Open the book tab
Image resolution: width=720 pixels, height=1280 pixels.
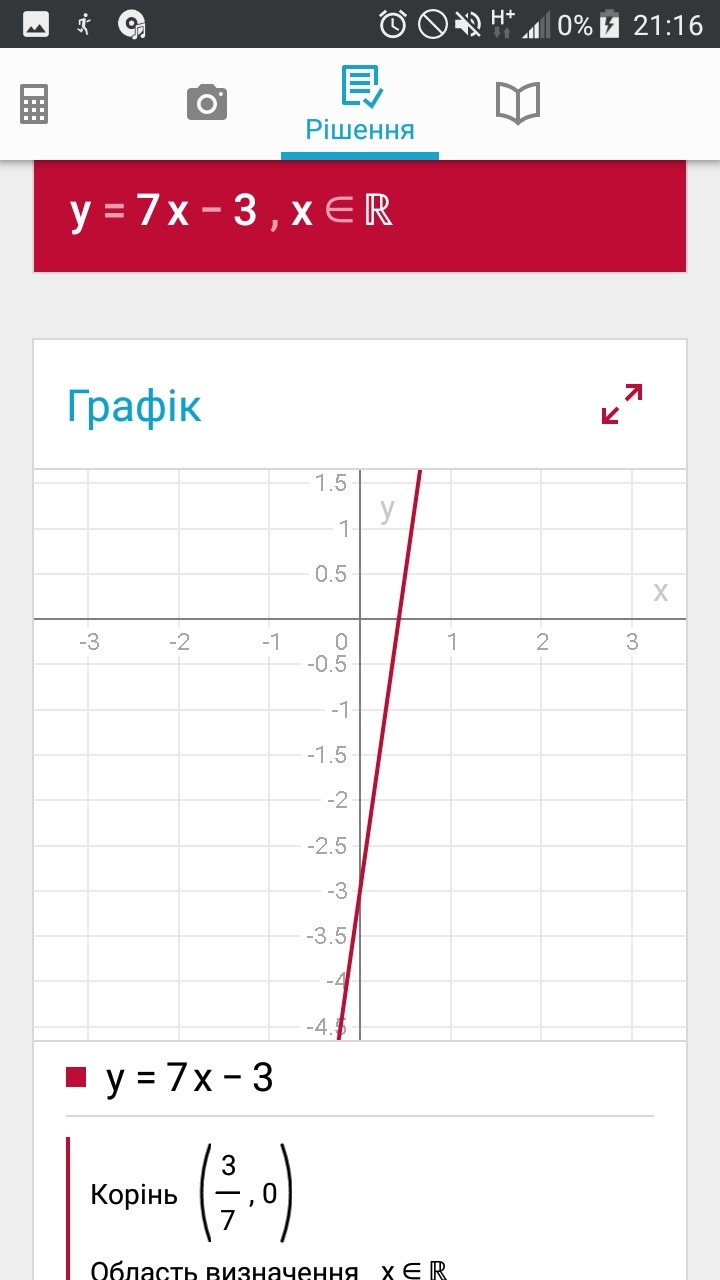pyautogui.click(x=518, y=103)
